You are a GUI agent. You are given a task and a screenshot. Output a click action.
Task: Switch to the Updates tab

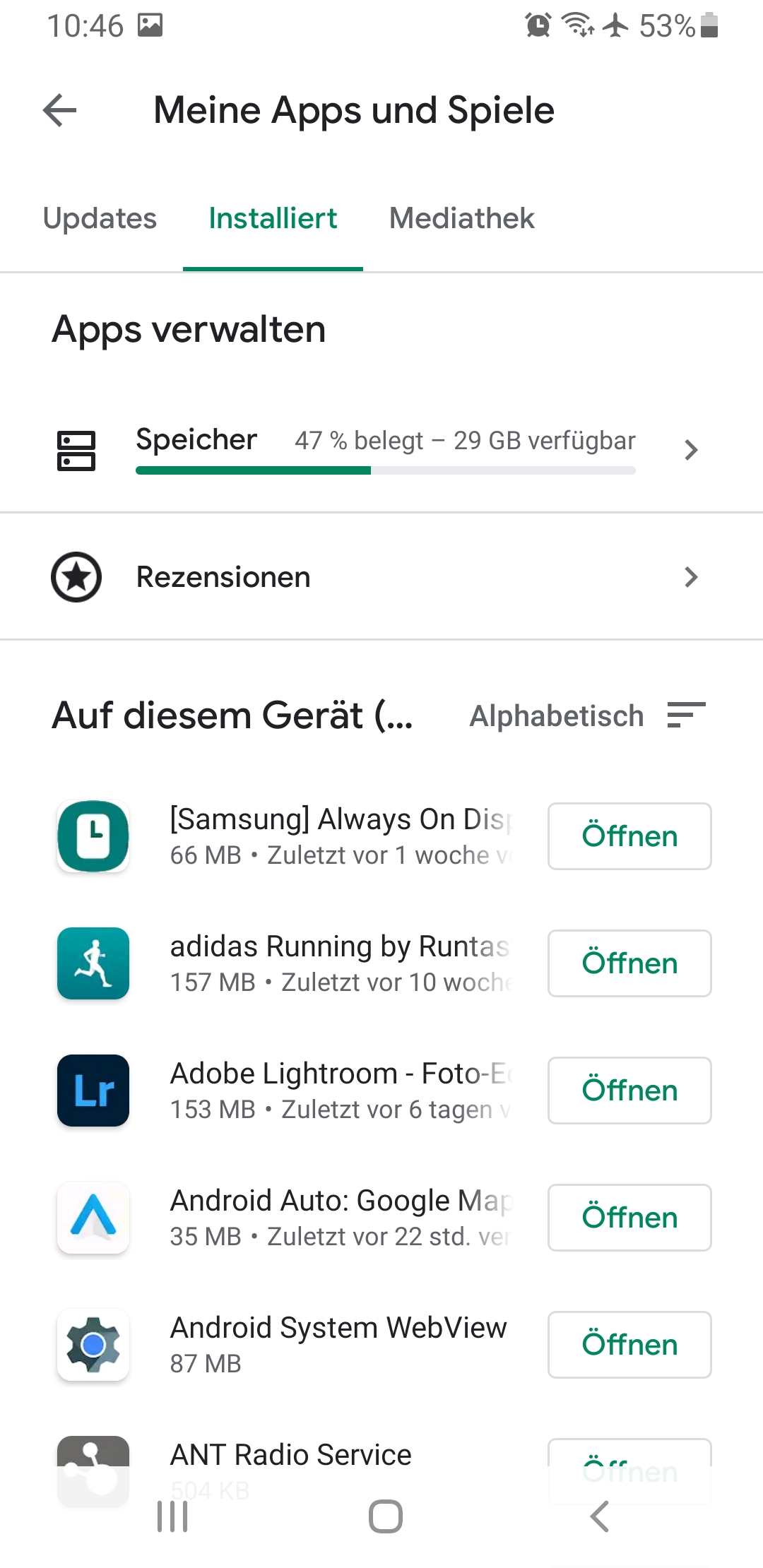point(100,218)
